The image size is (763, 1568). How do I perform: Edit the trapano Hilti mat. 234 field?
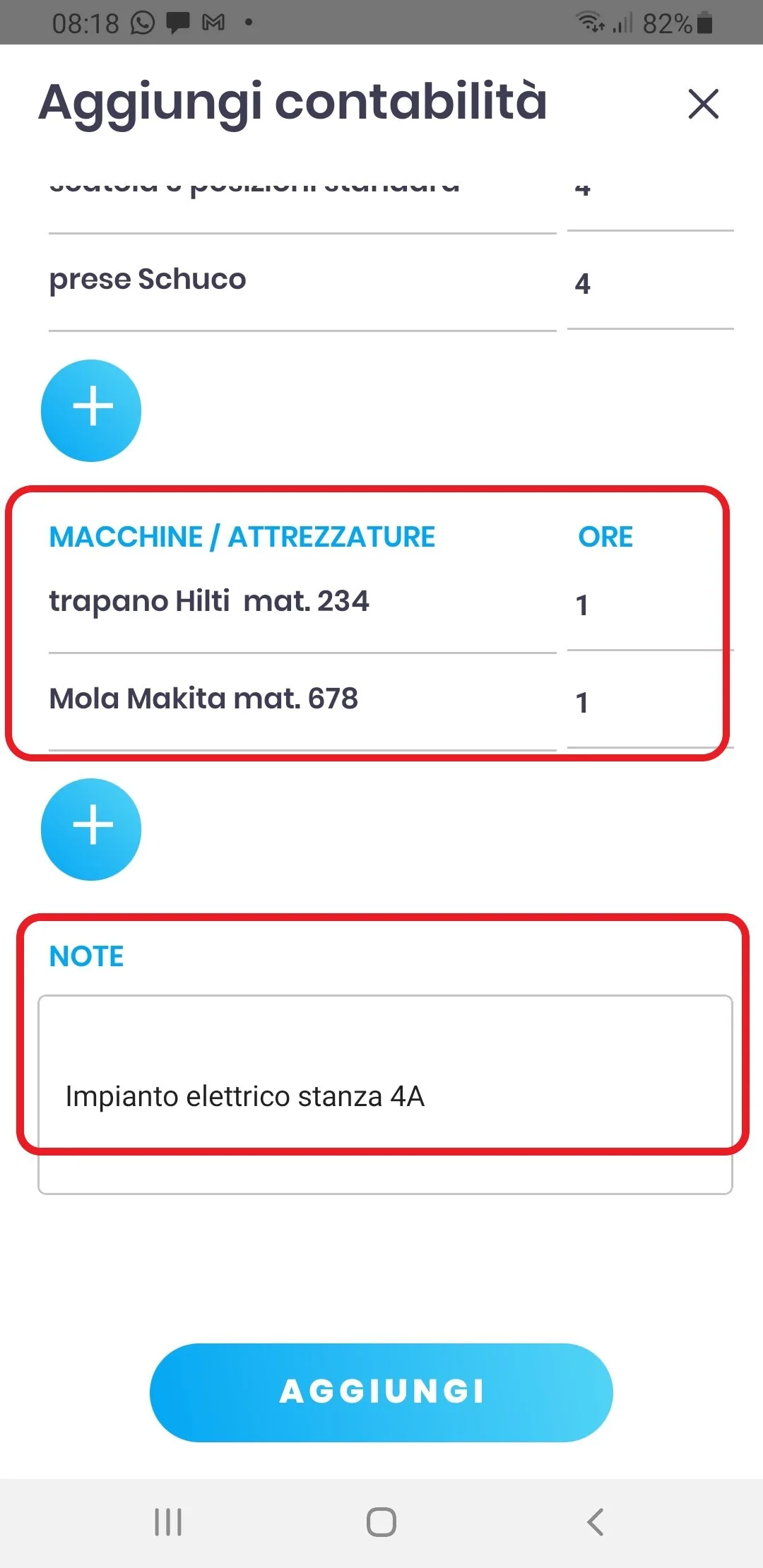coord(302,602)
